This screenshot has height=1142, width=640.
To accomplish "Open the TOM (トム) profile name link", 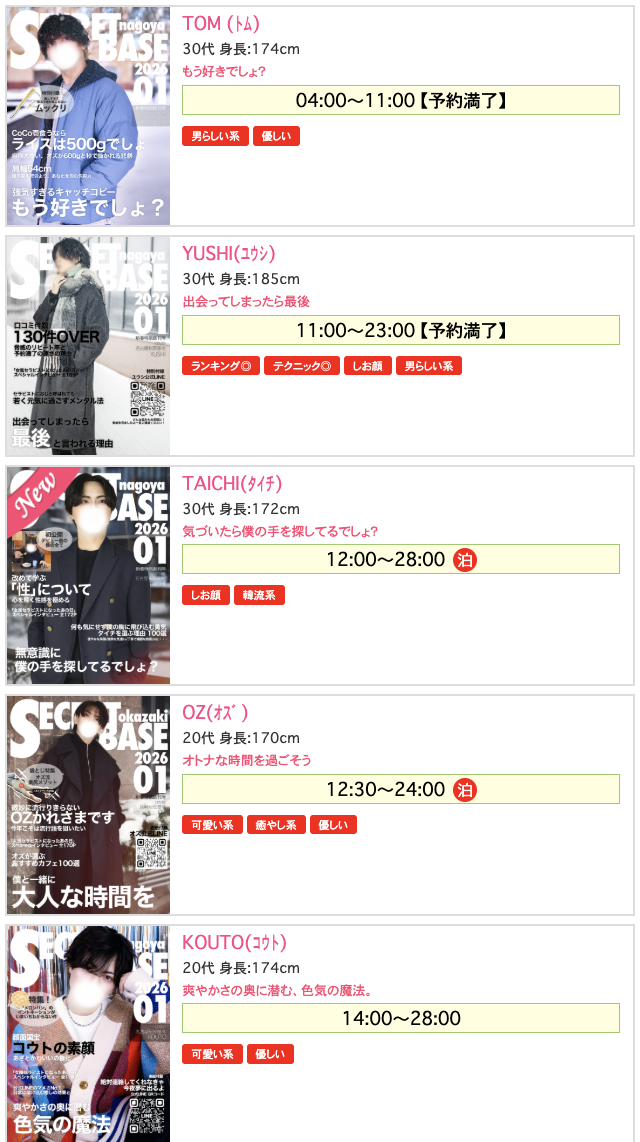I will click(x=221, y=24).
